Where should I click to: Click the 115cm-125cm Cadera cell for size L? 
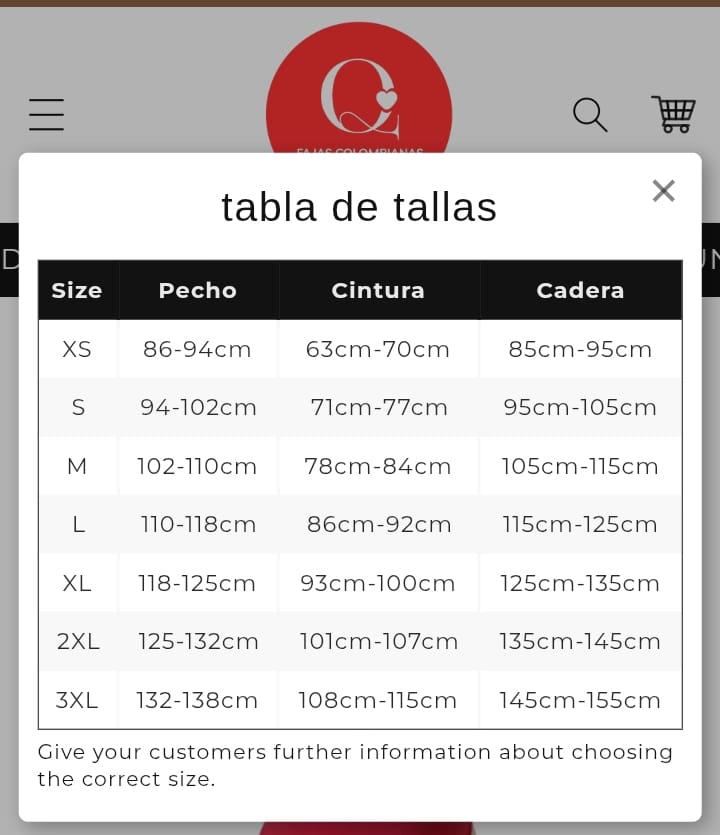580,524
